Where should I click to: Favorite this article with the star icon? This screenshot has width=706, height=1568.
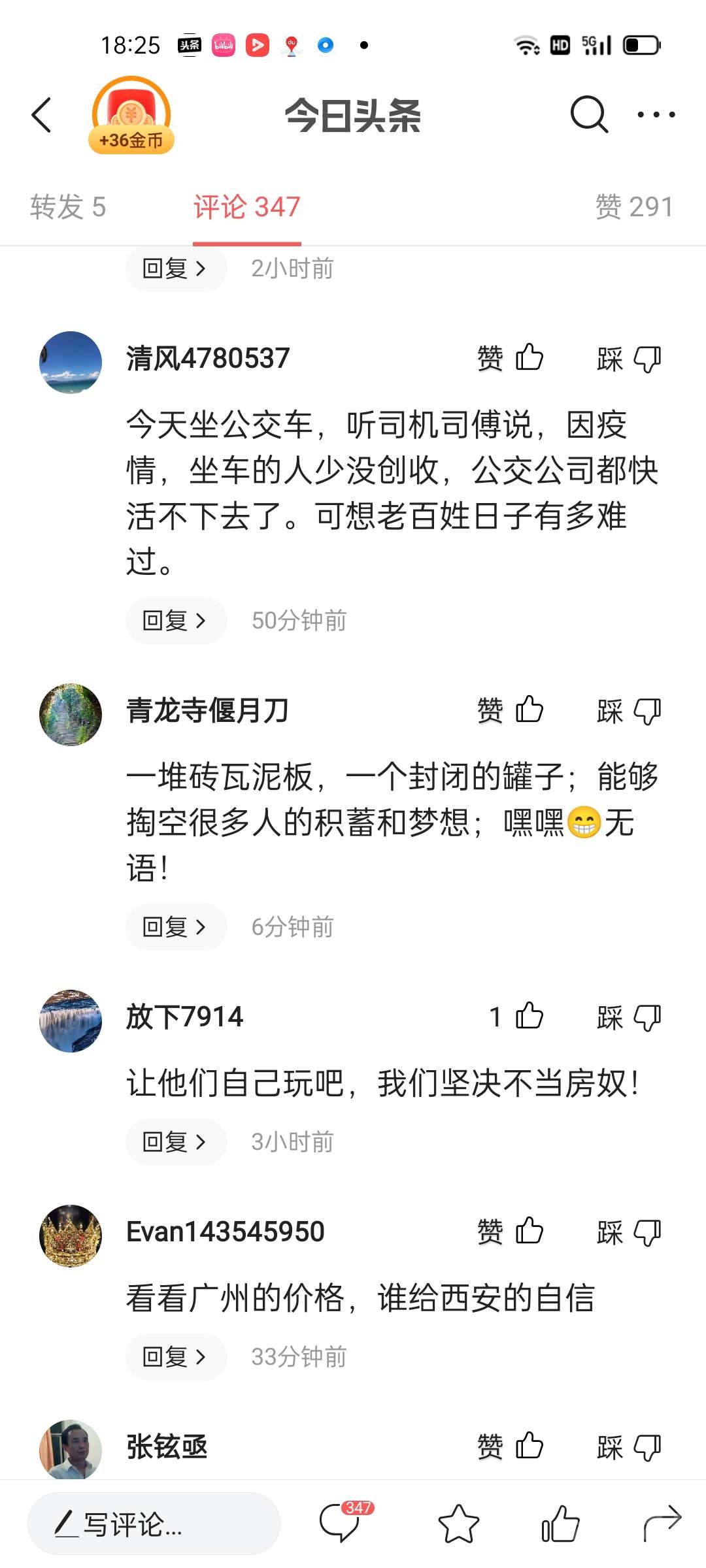coord(458,1524)
